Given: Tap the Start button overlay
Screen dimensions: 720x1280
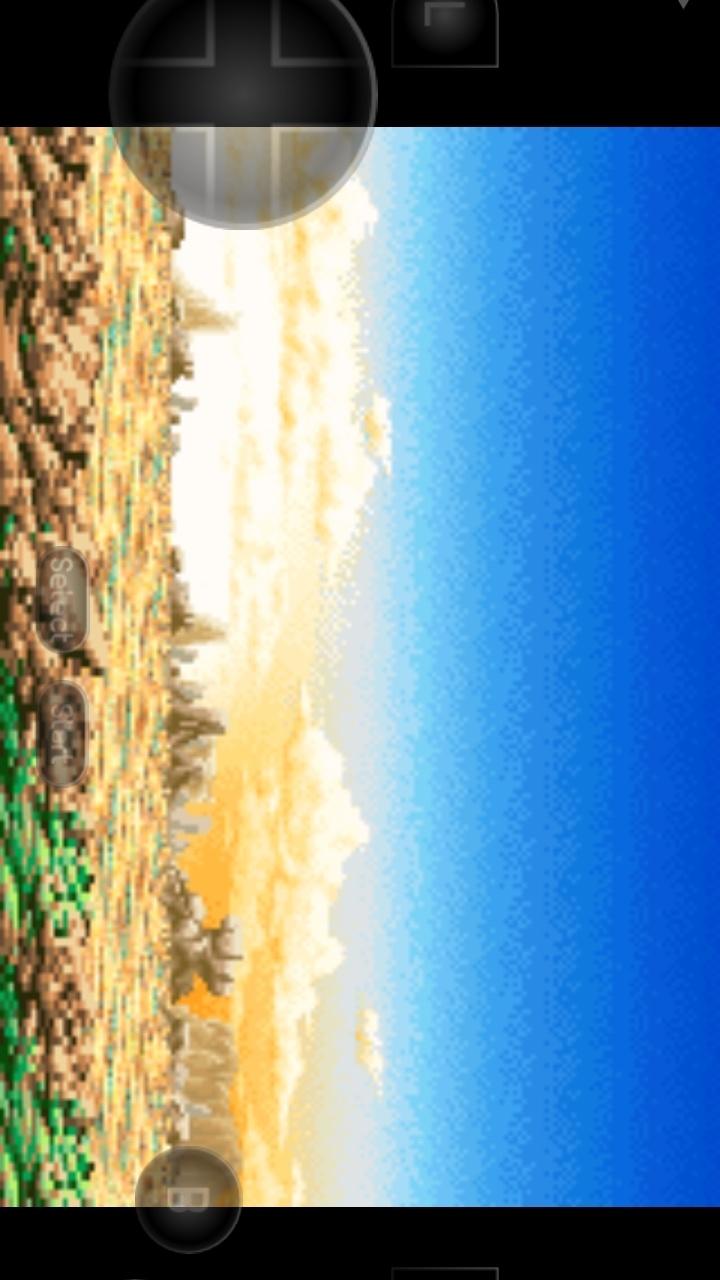Looking at the screenshot, I should pos(62,735).
